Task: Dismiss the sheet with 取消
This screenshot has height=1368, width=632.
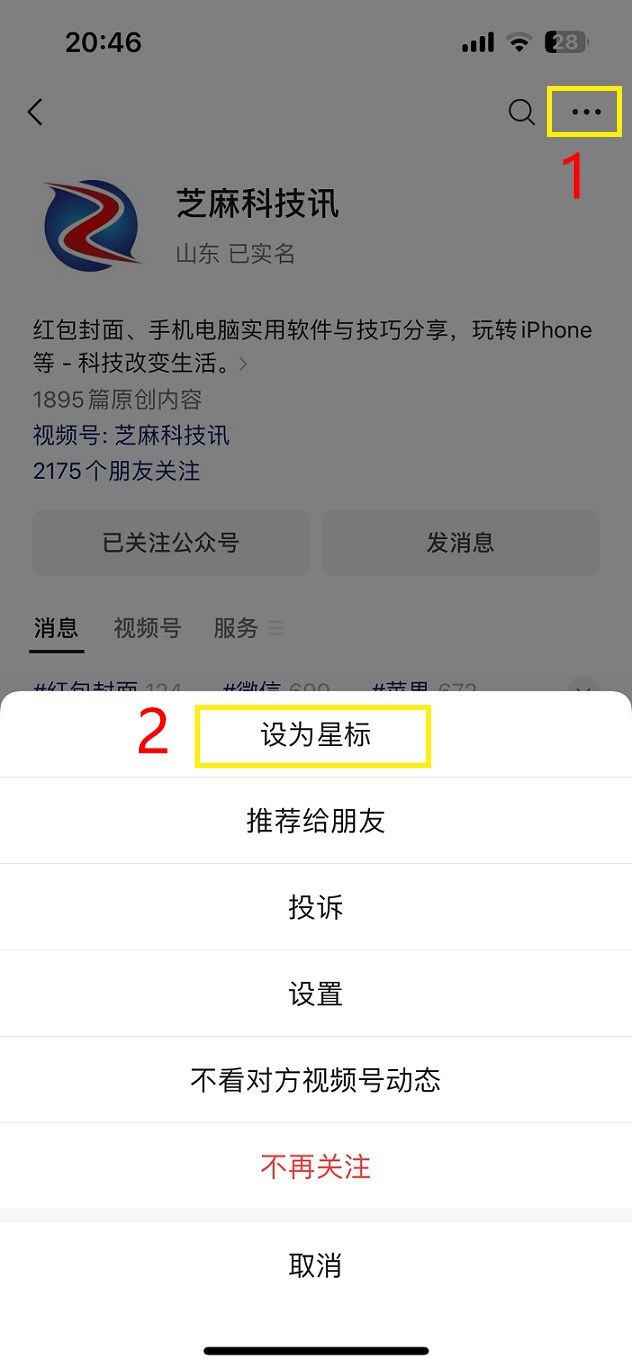Action: click(315, 1265)
